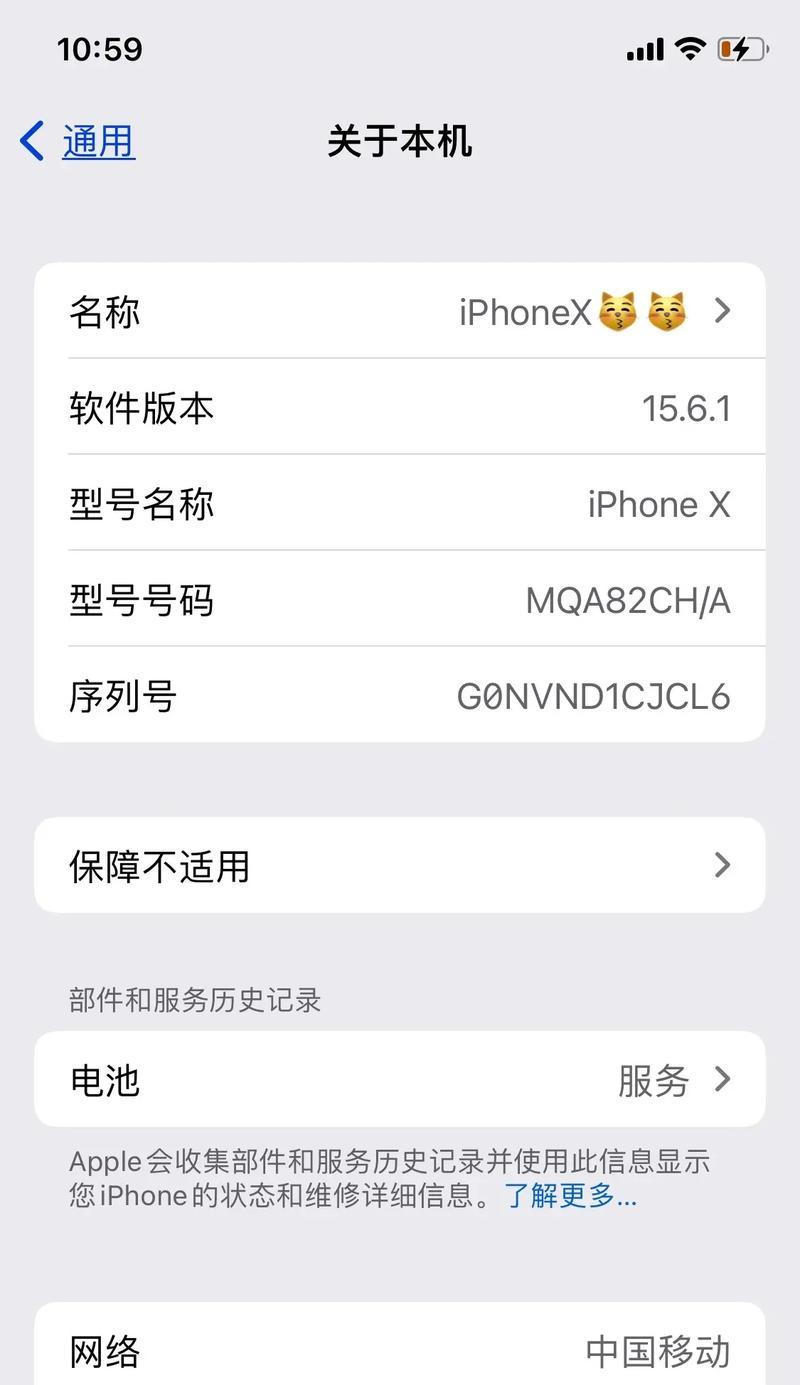Viewport: 800px width, 1385px height.
Task: Tap the 了解更多 link
Action: 570,1195
